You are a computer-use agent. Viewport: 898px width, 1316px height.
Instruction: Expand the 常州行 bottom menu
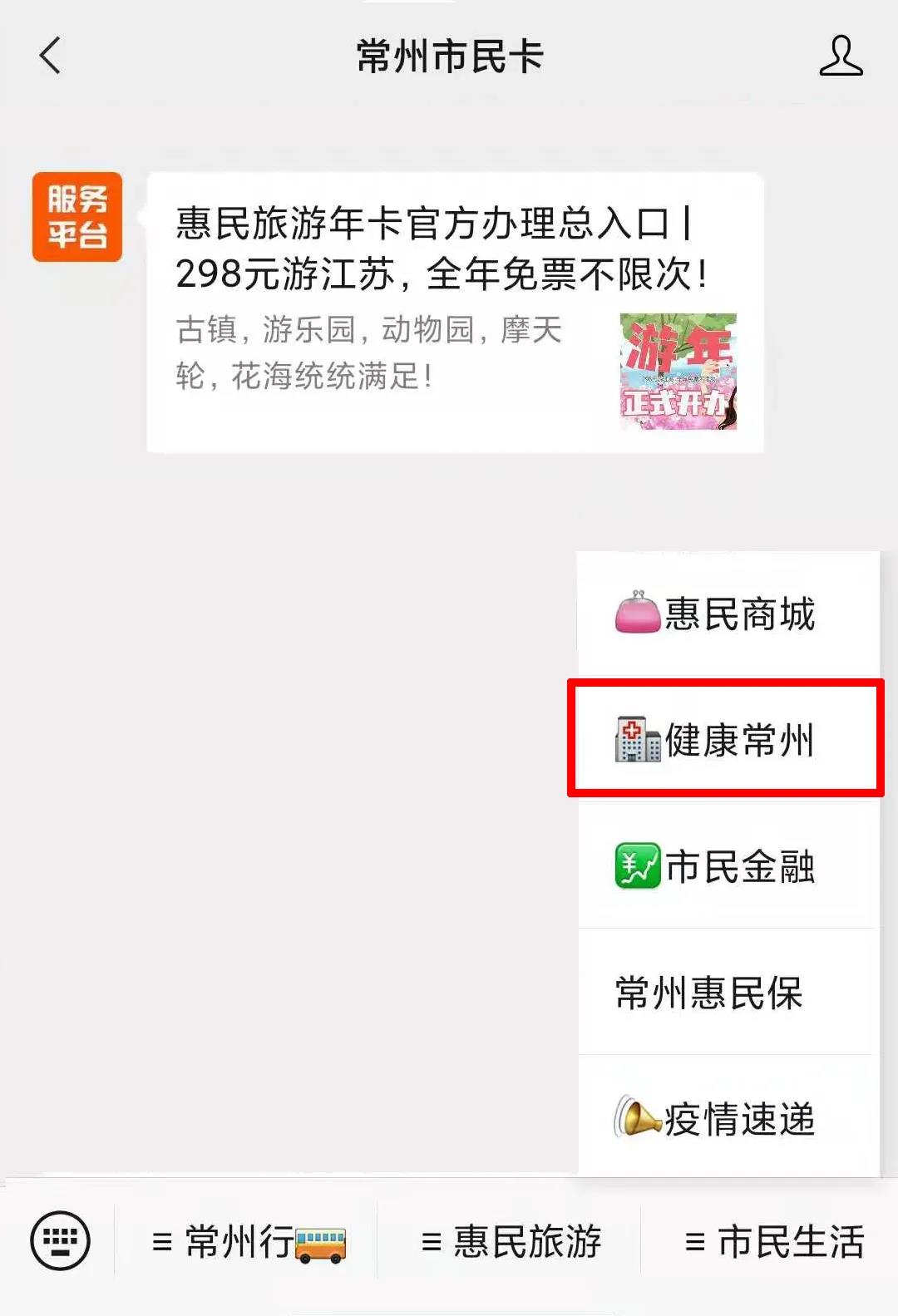[248, 1242]
